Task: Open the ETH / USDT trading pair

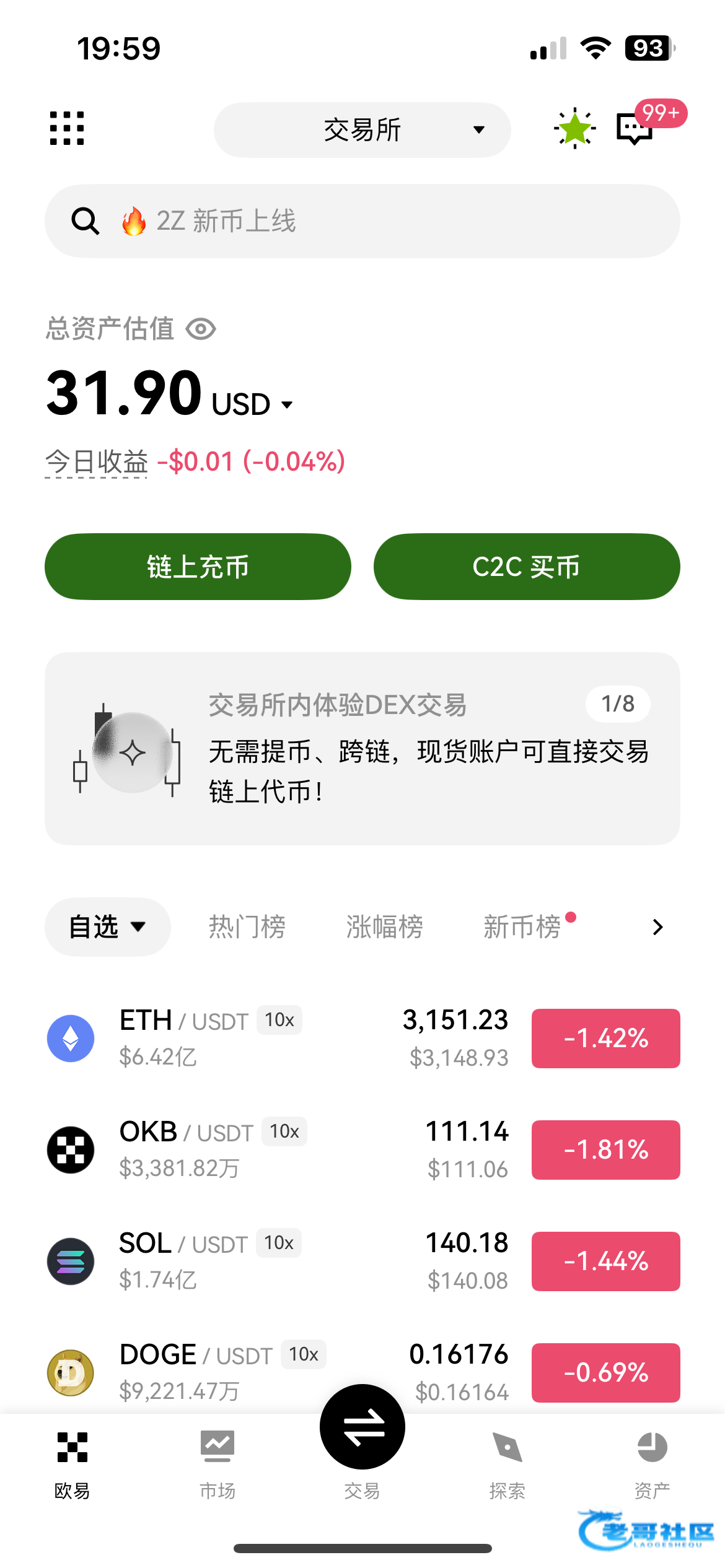Action: [x=279, y=1038]
